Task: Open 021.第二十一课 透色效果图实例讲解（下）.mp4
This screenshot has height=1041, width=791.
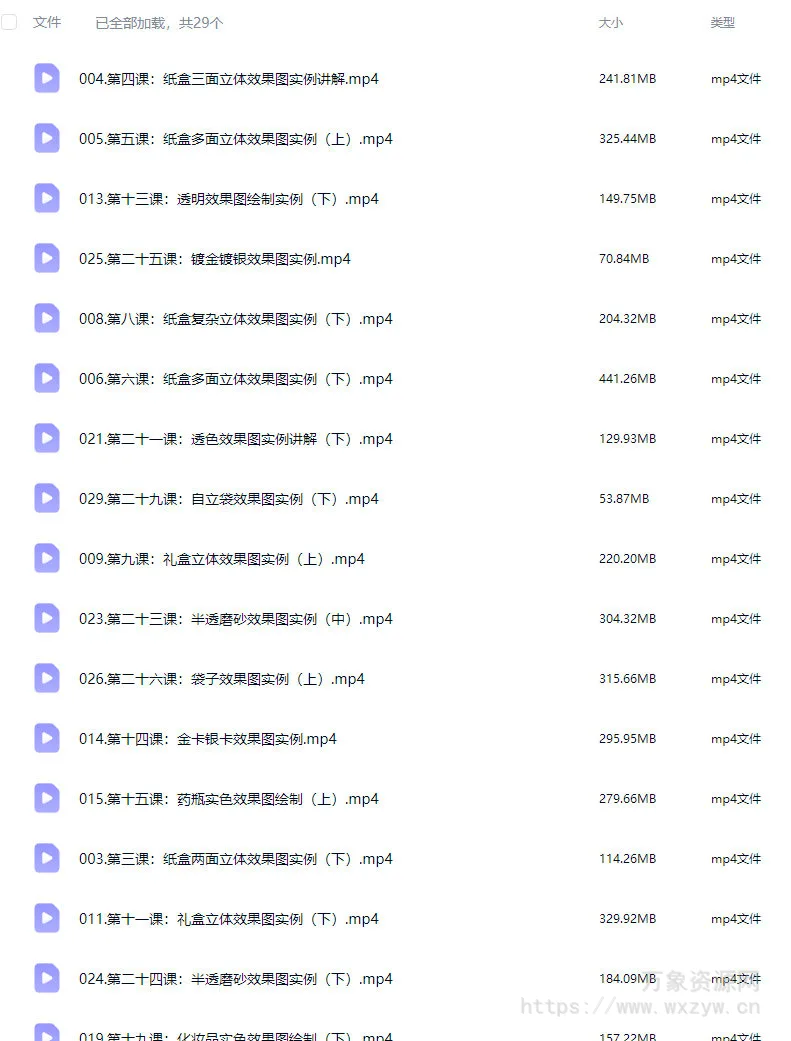Action: pos(235,439)
